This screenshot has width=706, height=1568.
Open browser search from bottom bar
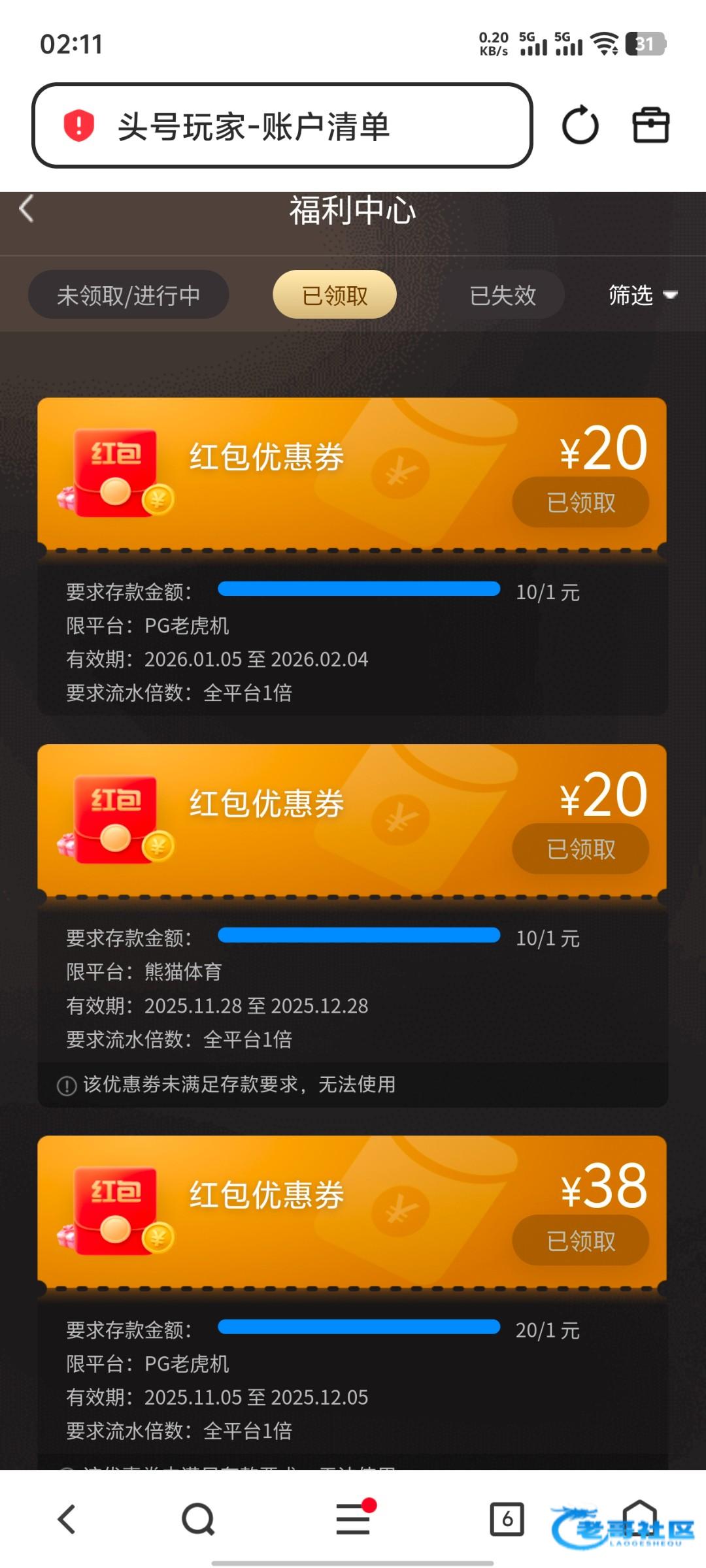click(198, 1519)
